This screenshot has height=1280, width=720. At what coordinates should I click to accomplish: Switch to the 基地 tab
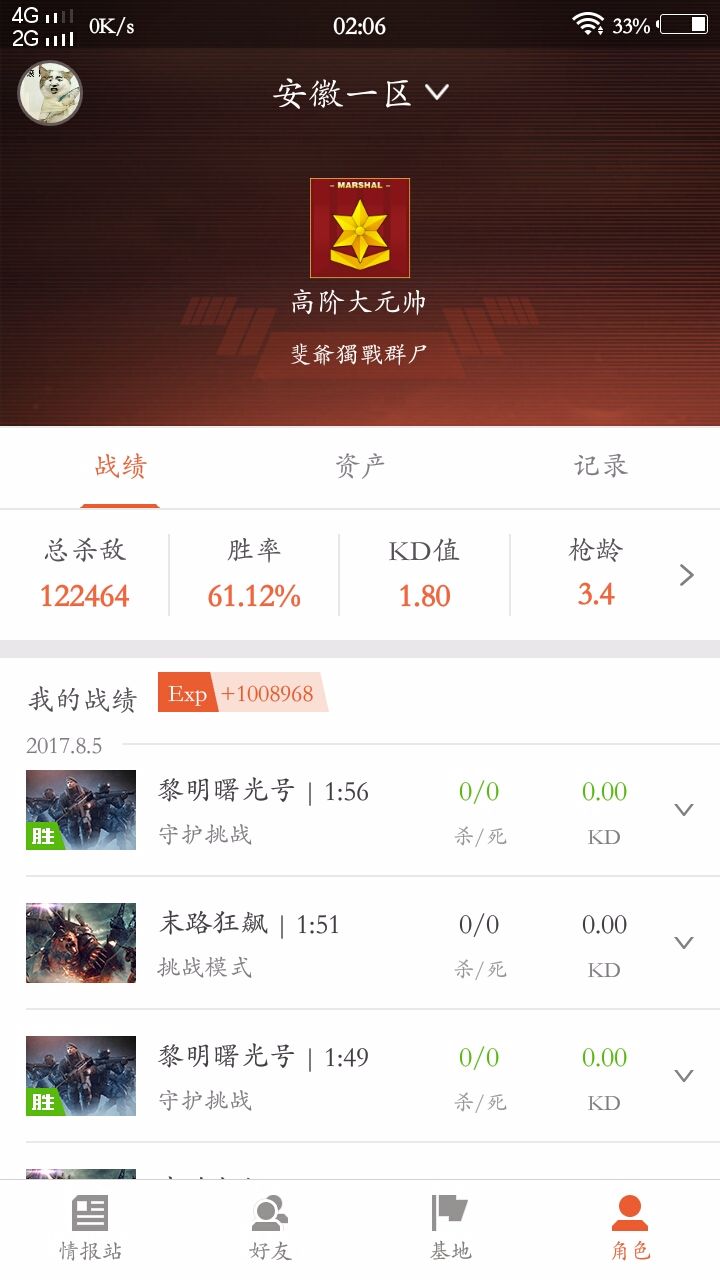point(450,1229)
